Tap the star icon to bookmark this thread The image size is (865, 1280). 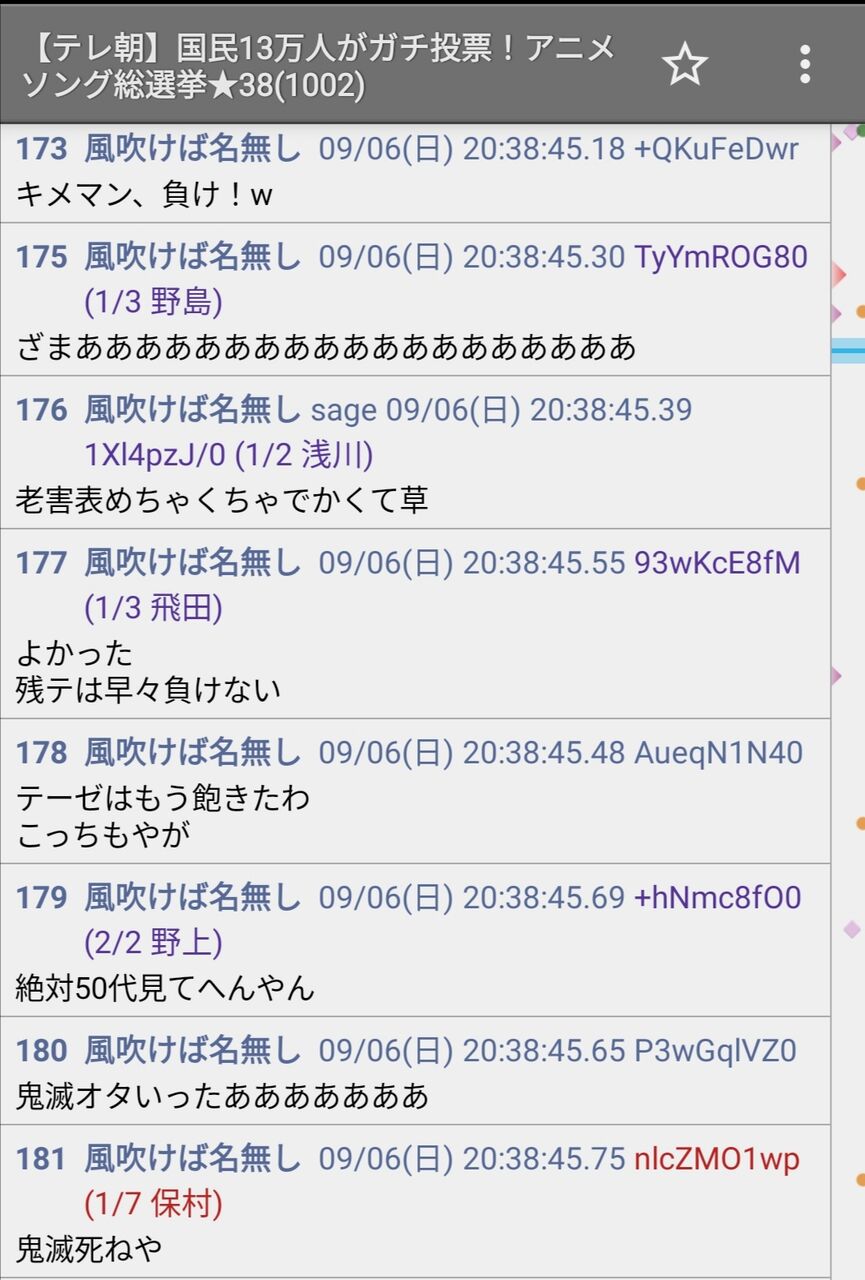[x=685, y=64]
